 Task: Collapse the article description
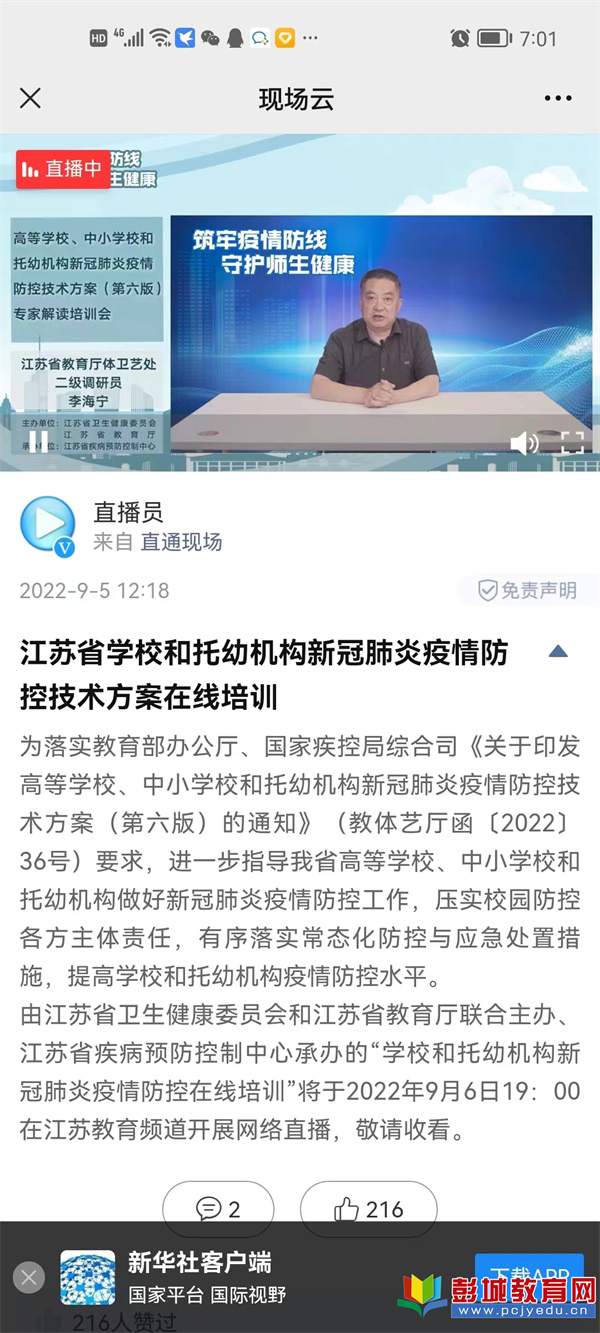tap(557, 652)
